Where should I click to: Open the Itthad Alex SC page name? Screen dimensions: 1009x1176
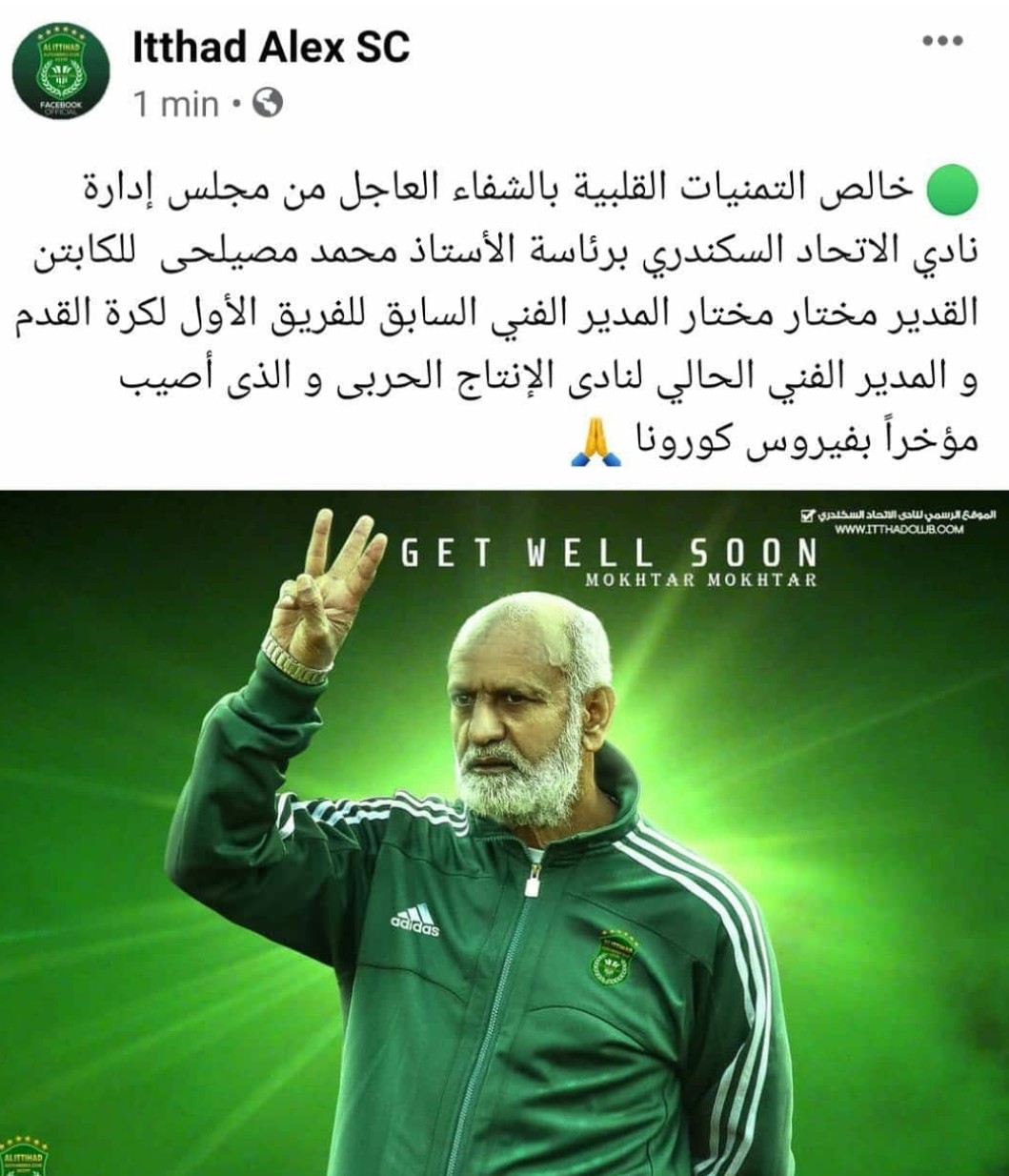coord(271,48)
